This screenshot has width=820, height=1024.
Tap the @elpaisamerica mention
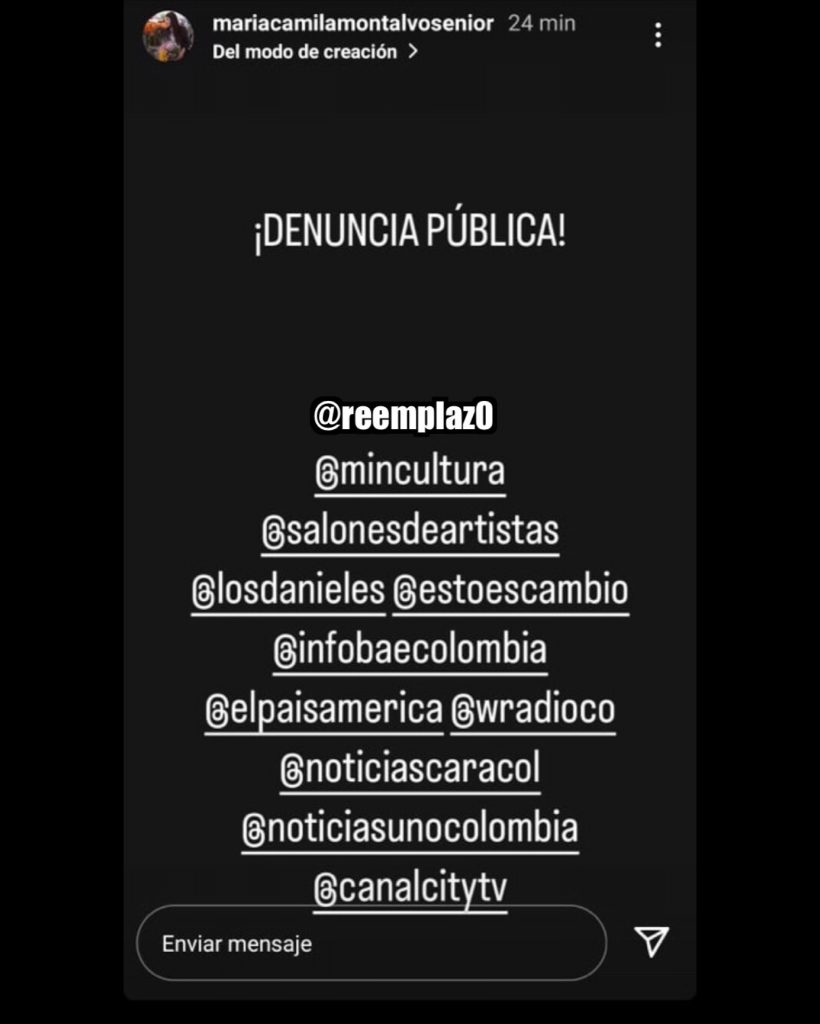click(x=323, y=710)
